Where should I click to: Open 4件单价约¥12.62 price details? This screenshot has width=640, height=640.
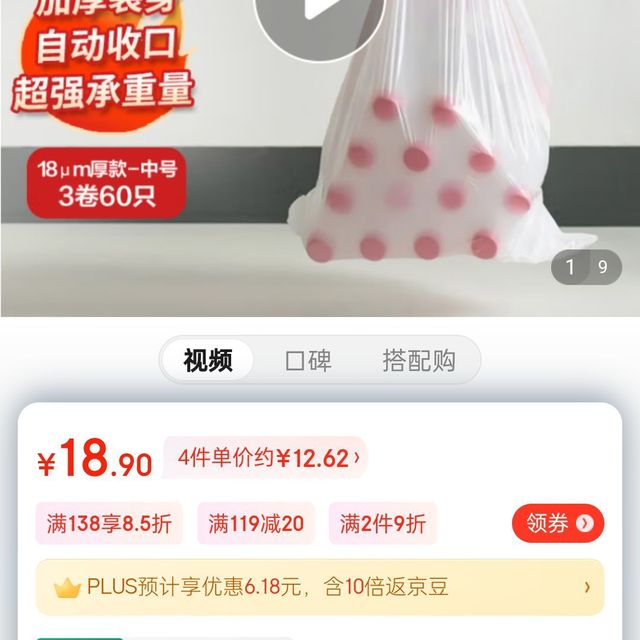266,459
